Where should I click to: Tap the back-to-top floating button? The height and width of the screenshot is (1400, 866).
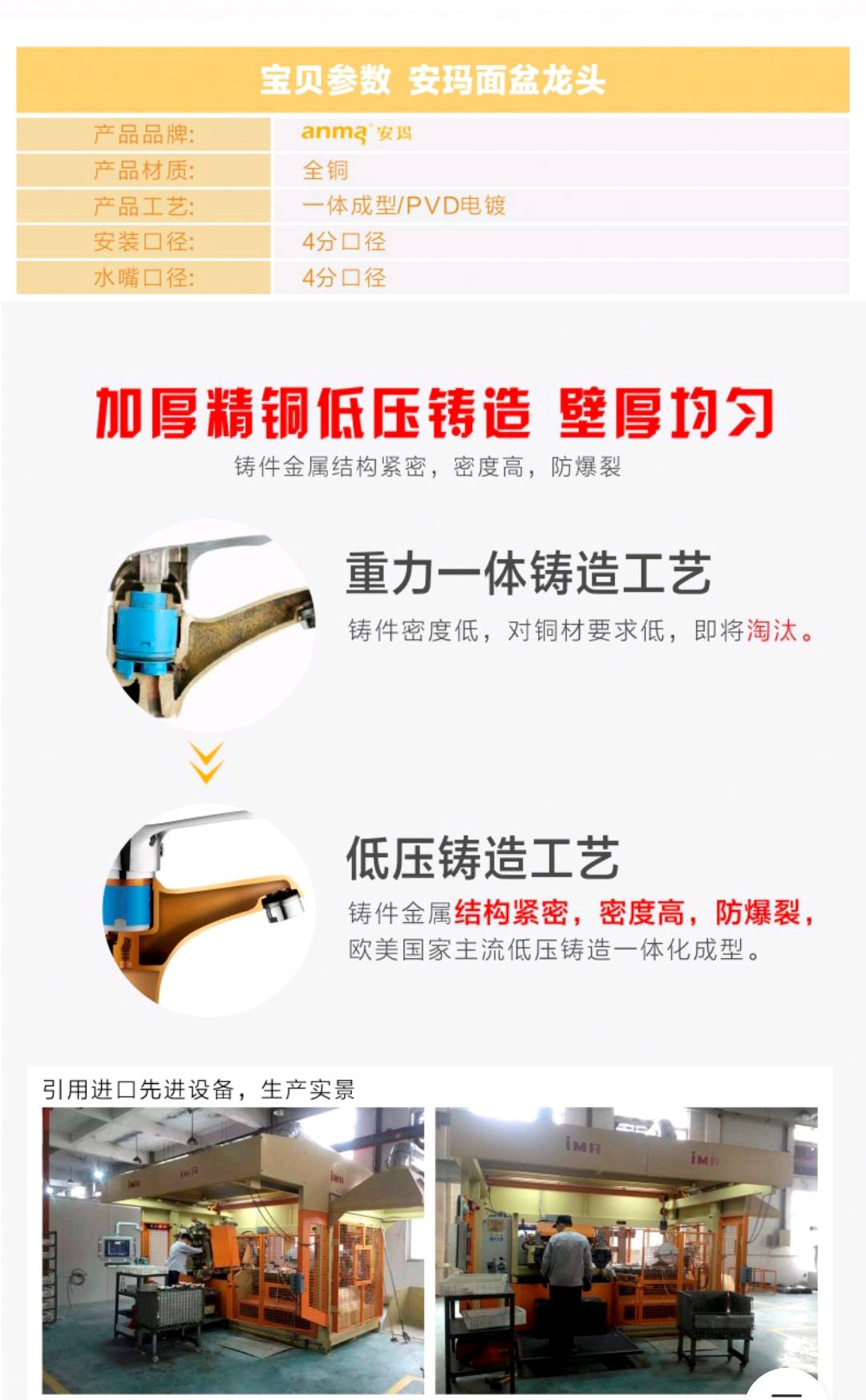(787, 1388)
